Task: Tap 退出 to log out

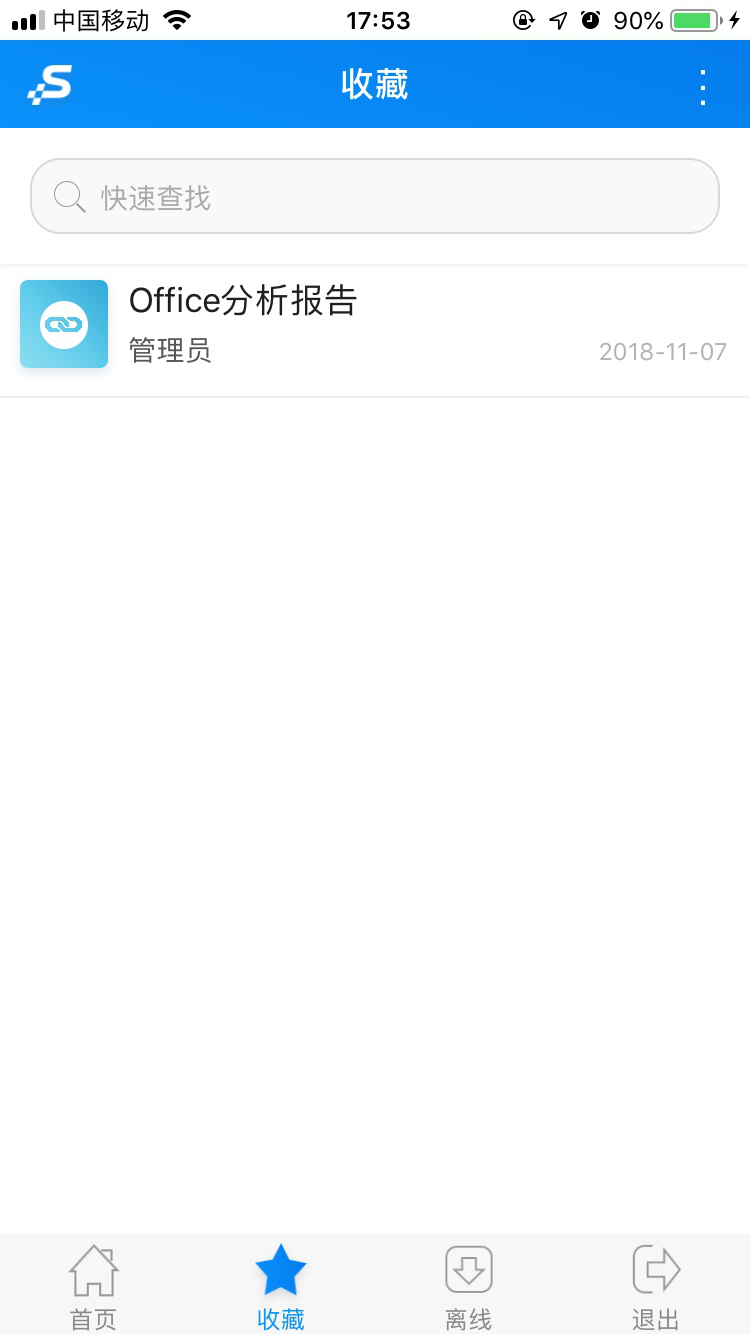Action: click(656, 1286)
